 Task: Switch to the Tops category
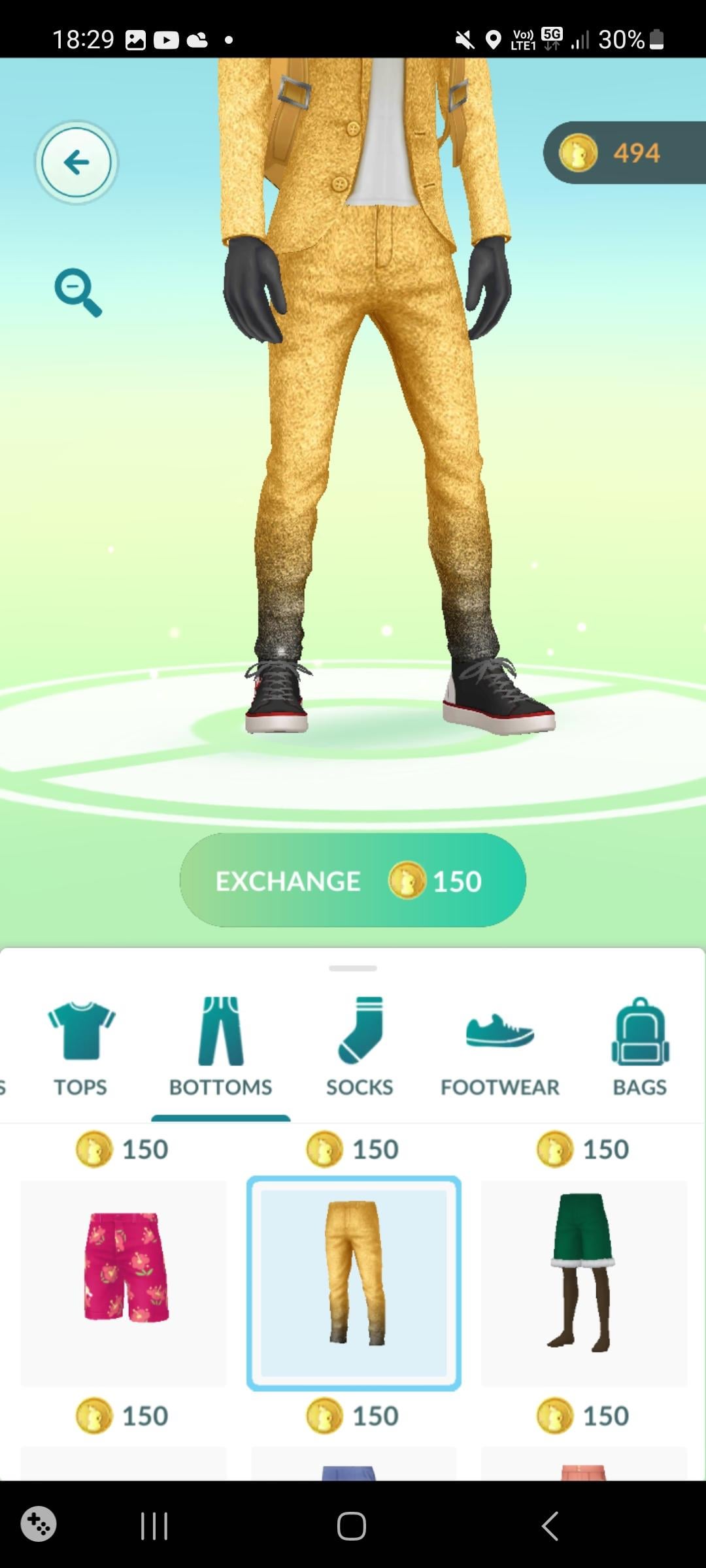coord(80,1047)
